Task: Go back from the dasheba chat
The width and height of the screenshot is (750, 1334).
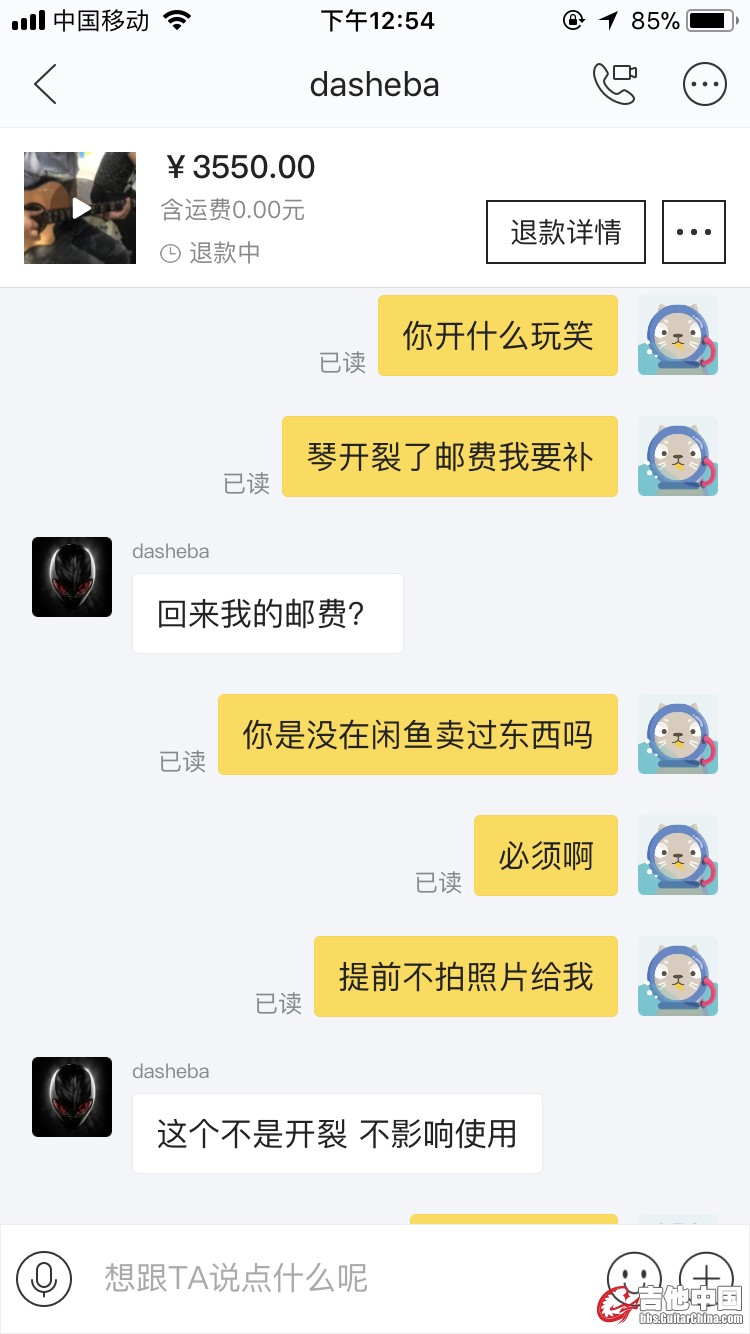Action: tap(45, 85)
